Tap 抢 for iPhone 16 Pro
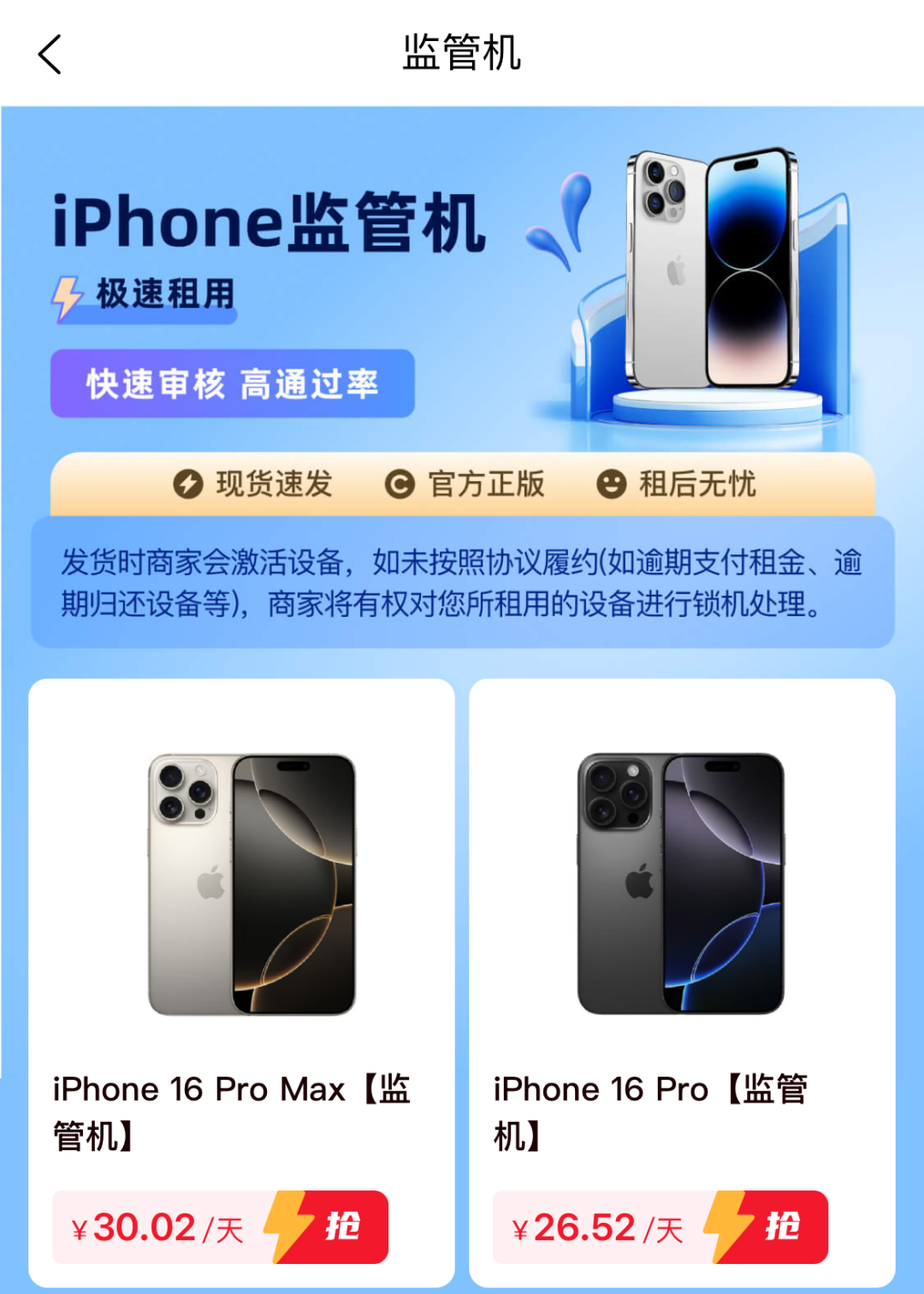This screenshot has height=1294, width=924. (x=780, y=1226)
